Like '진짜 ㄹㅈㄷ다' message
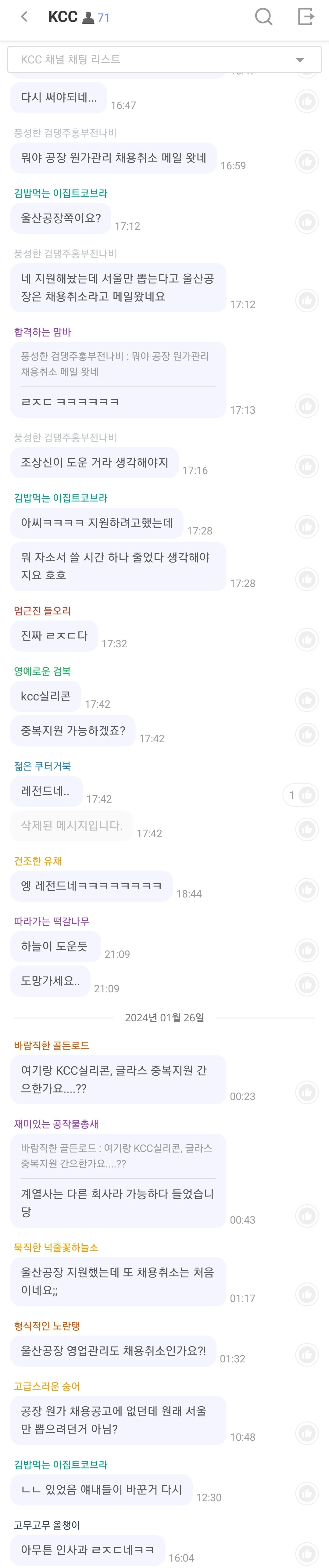Image resolution: width=329 pixels, height=1568 pixels. (x=306, y=640)
